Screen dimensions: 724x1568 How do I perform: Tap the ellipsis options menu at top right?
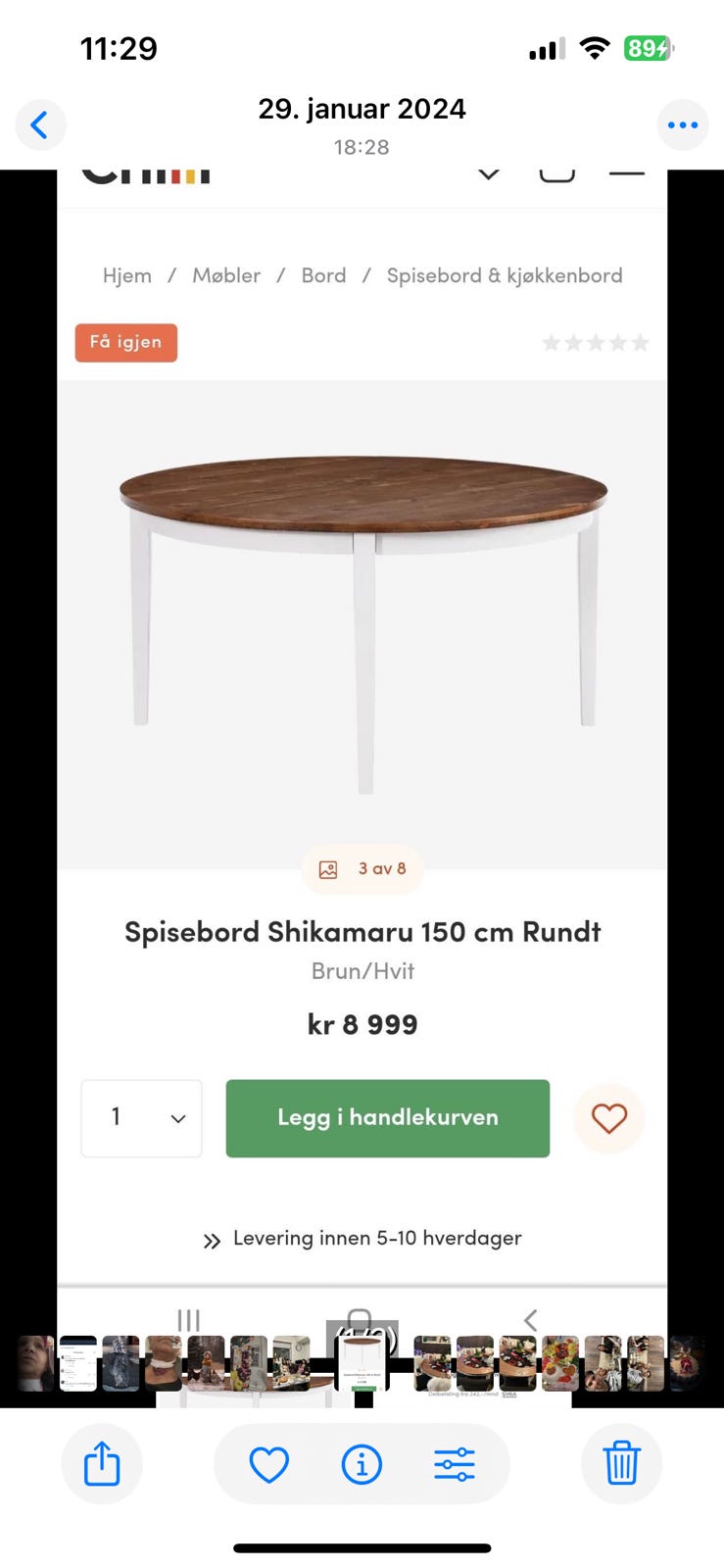coord(683,124)
